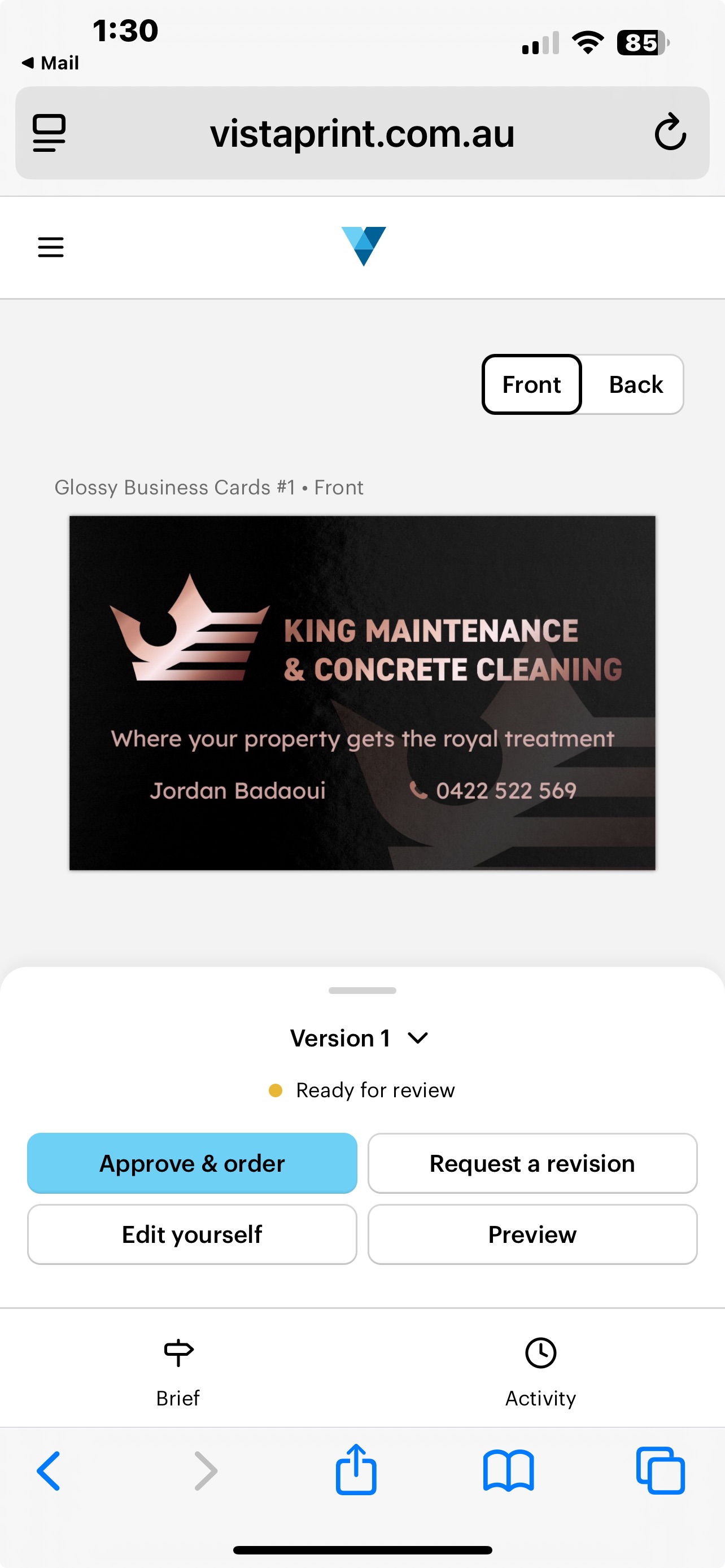Image resolution: width=725 pixels, height=1568 pixels.
Task: Open the hamburger menu
Action: [50, 247]
